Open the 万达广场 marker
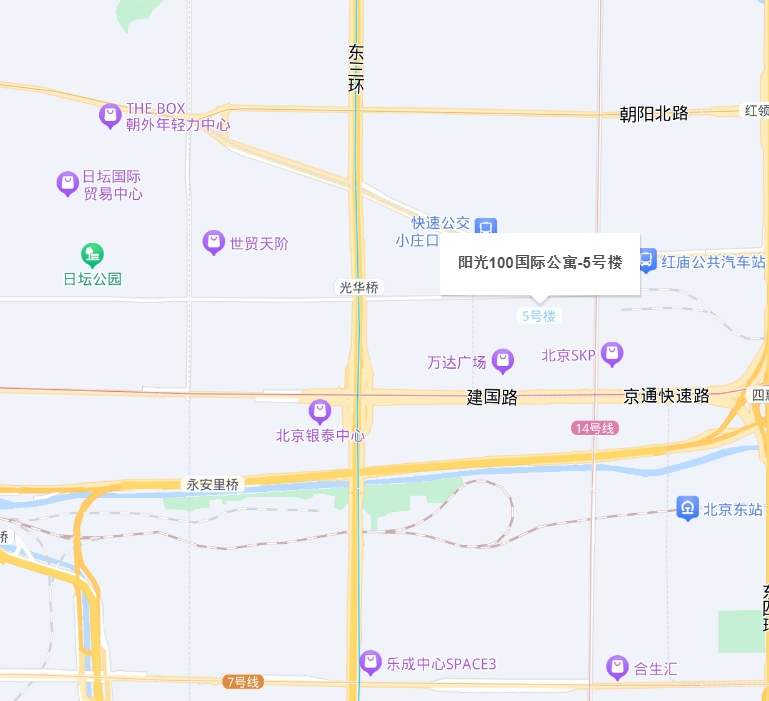 tap(503, 360)
